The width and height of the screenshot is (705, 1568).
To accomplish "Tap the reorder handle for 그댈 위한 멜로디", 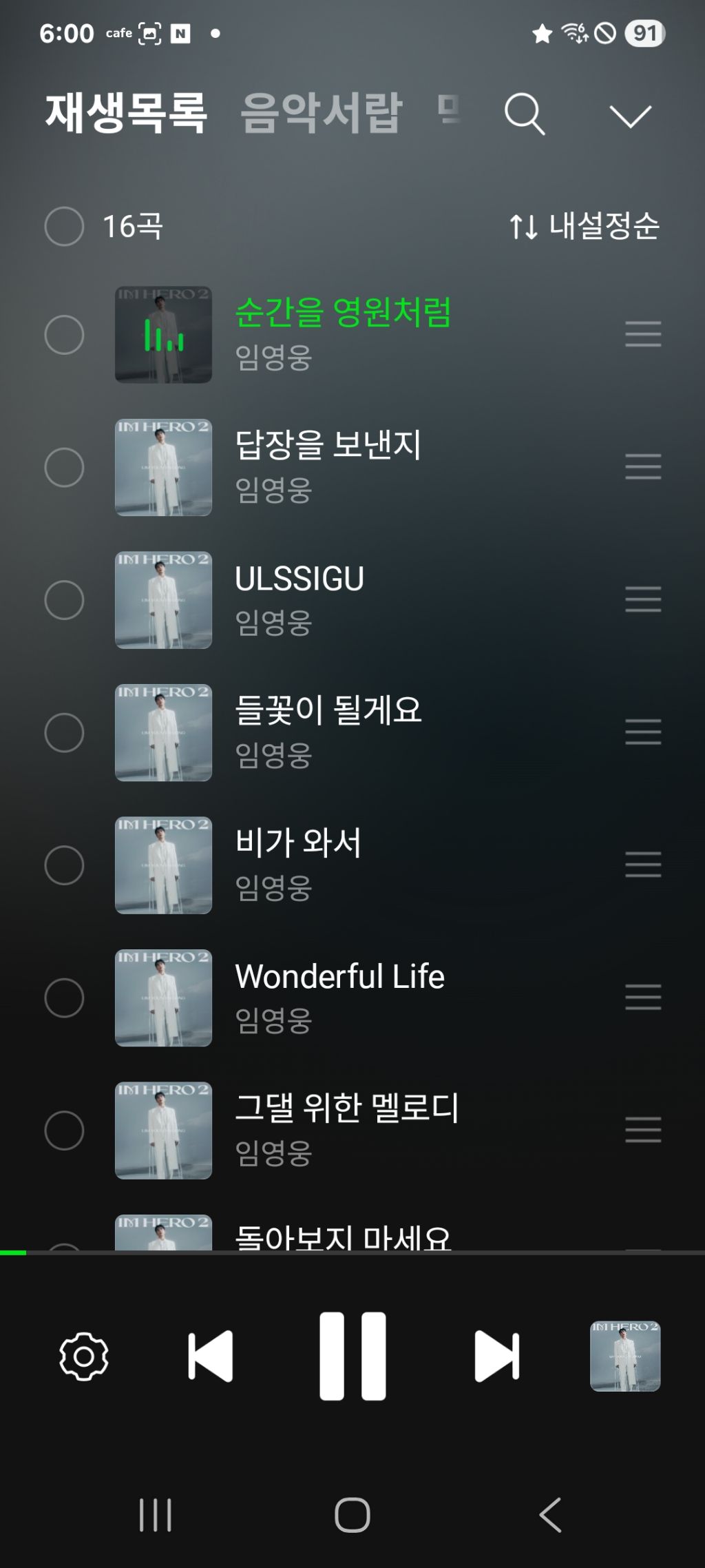I will click(643, 1130).
